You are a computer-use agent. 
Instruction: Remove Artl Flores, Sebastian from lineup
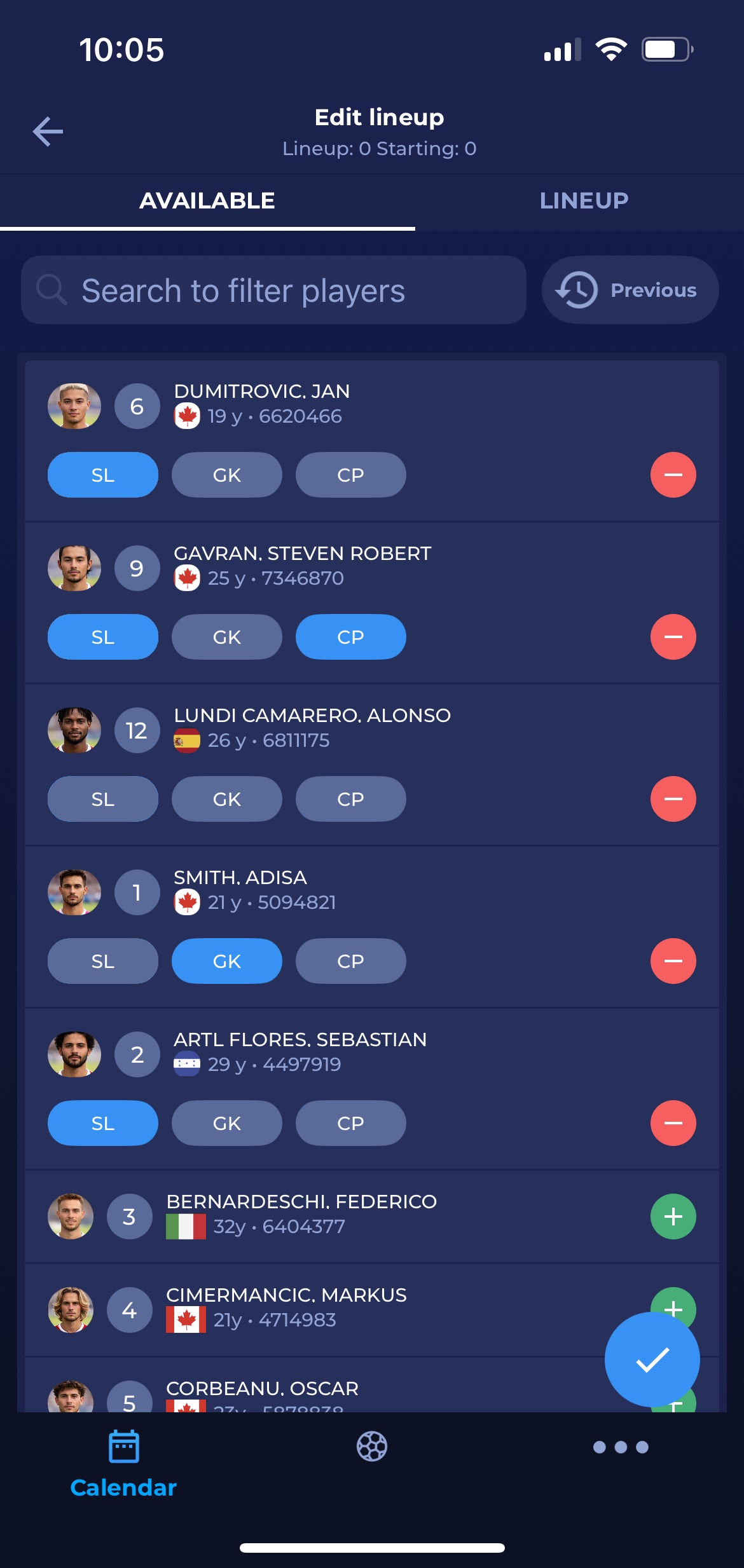tap(673, 1123)
